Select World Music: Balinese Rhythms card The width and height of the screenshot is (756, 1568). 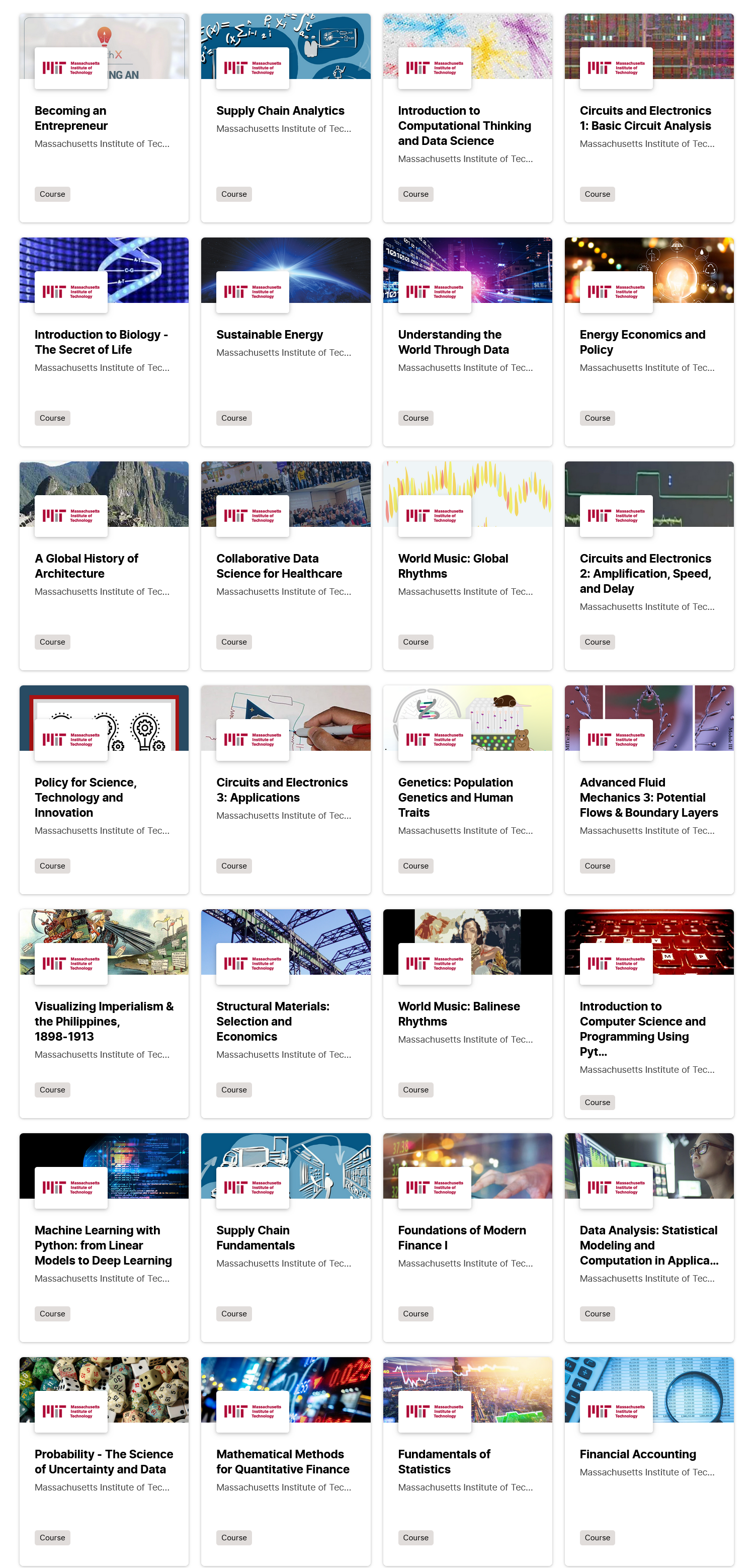tap(459, 1014)
